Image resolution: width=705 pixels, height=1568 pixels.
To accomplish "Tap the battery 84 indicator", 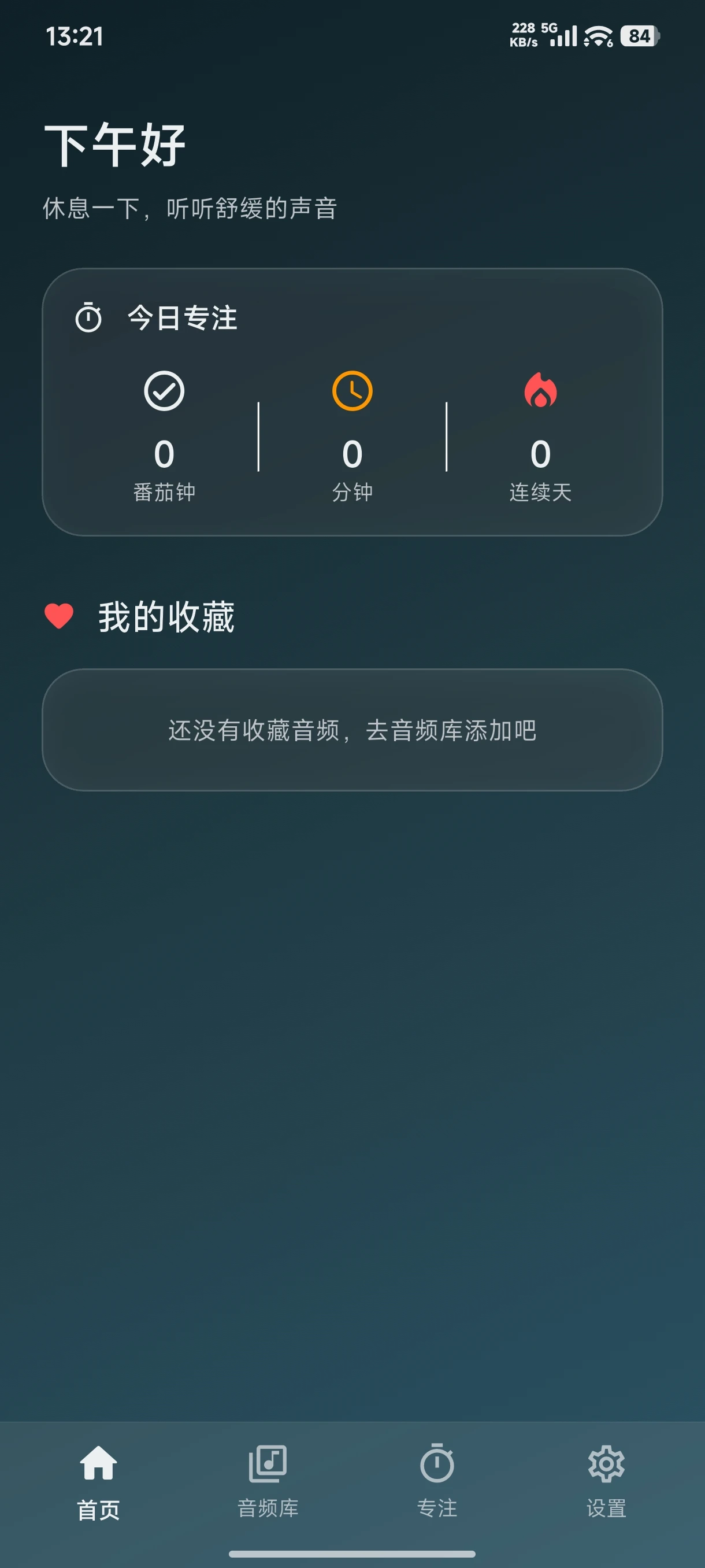I will (637, 36).
